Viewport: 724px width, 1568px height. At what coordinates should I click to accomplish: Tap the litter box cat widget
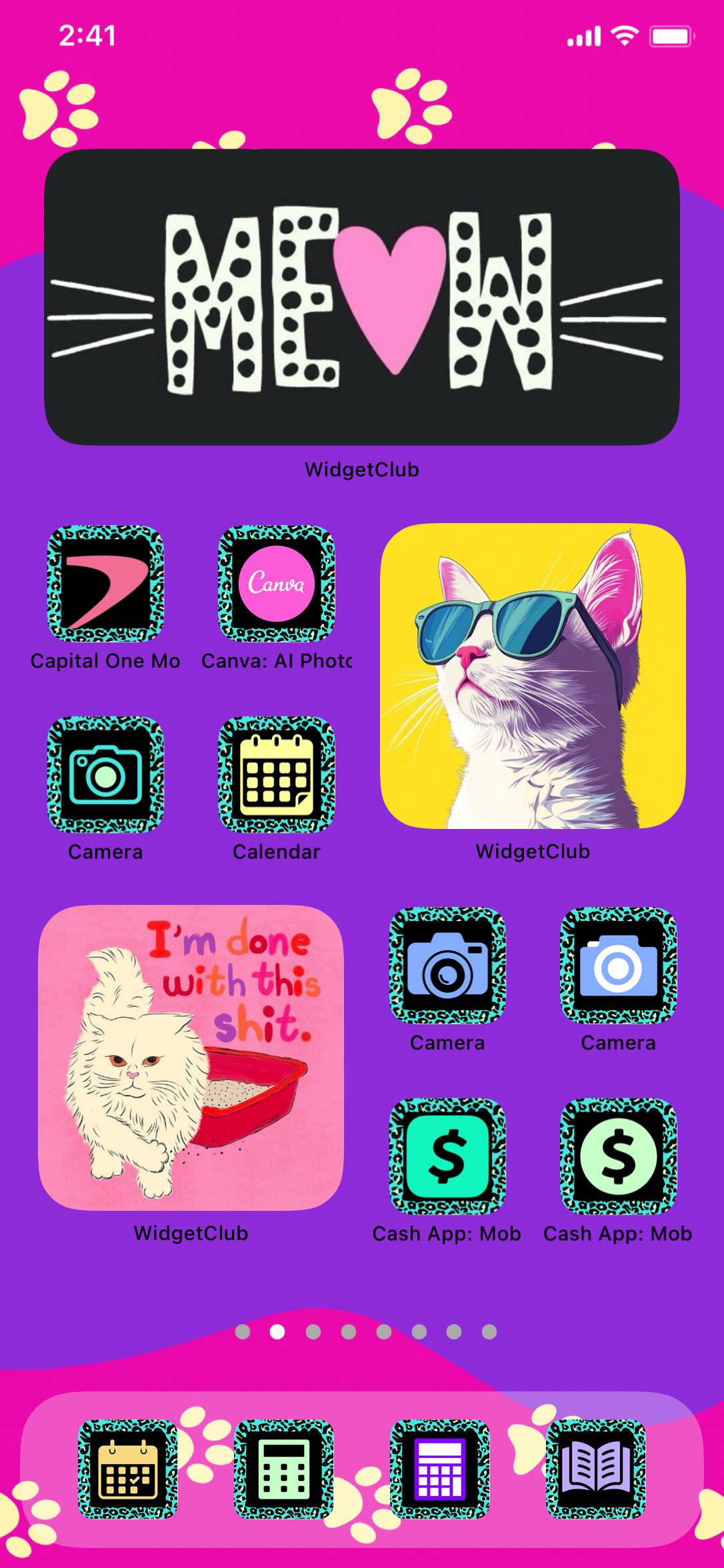[191, 1058]
